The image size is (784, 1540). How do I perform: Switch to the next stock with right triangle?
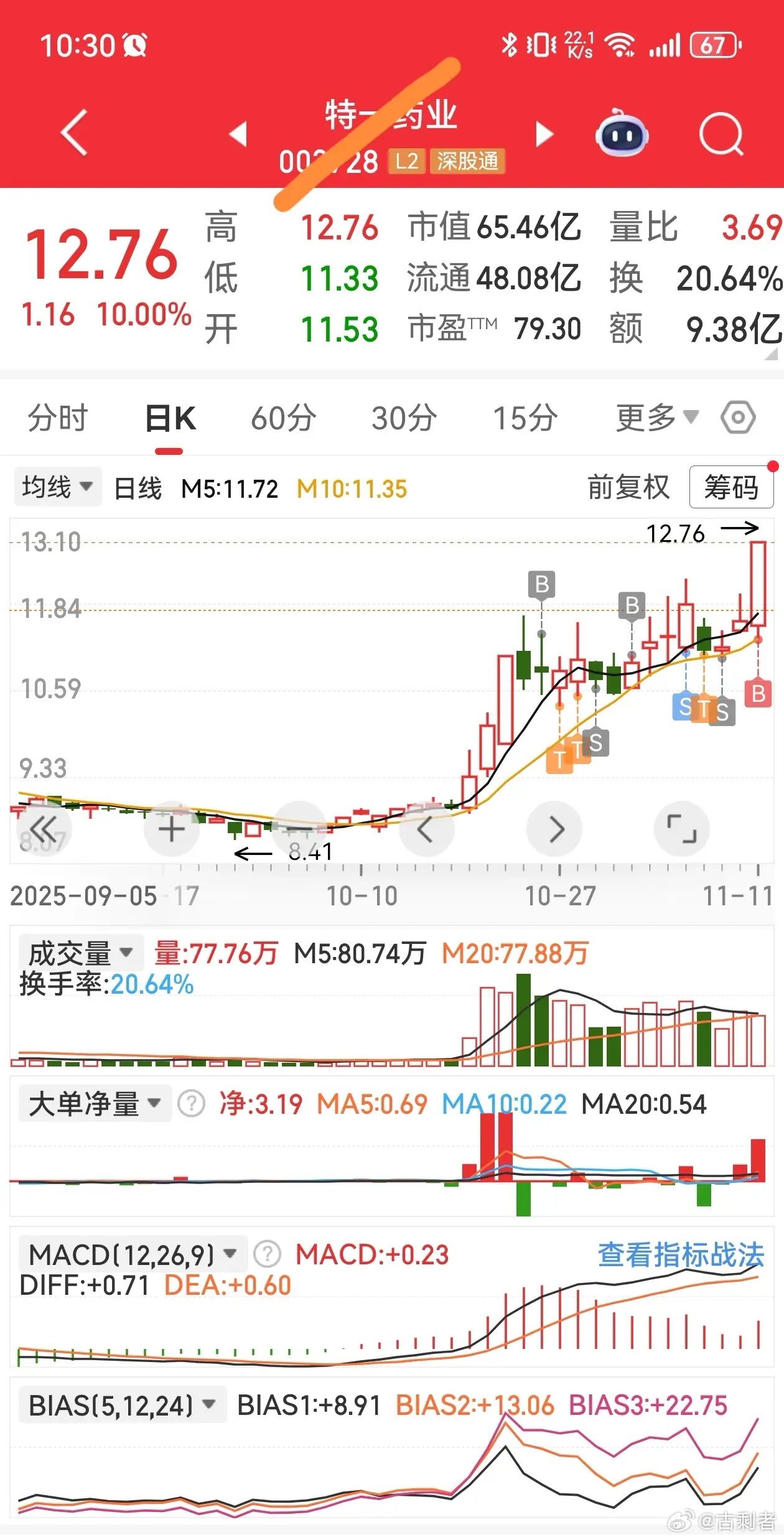544,134
